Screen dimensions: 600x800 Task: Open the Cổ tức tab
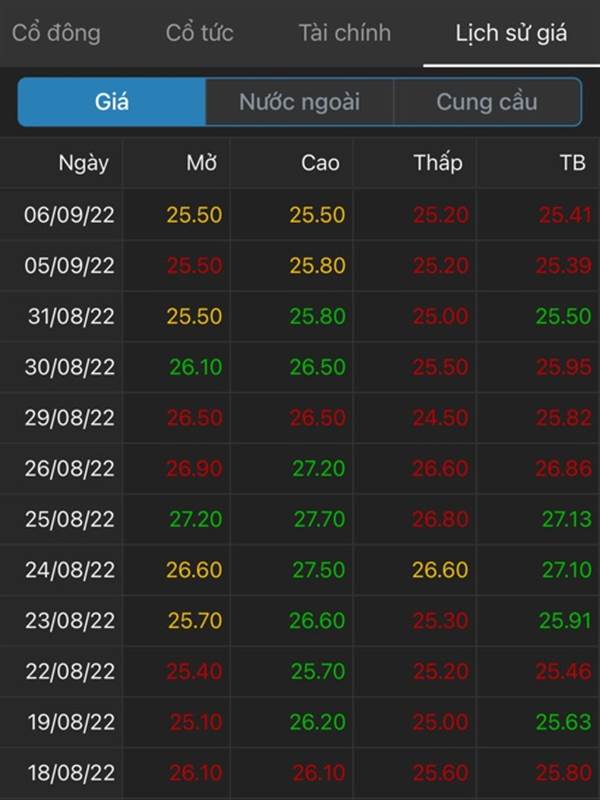pyautogui.click(x=199, y=33)
